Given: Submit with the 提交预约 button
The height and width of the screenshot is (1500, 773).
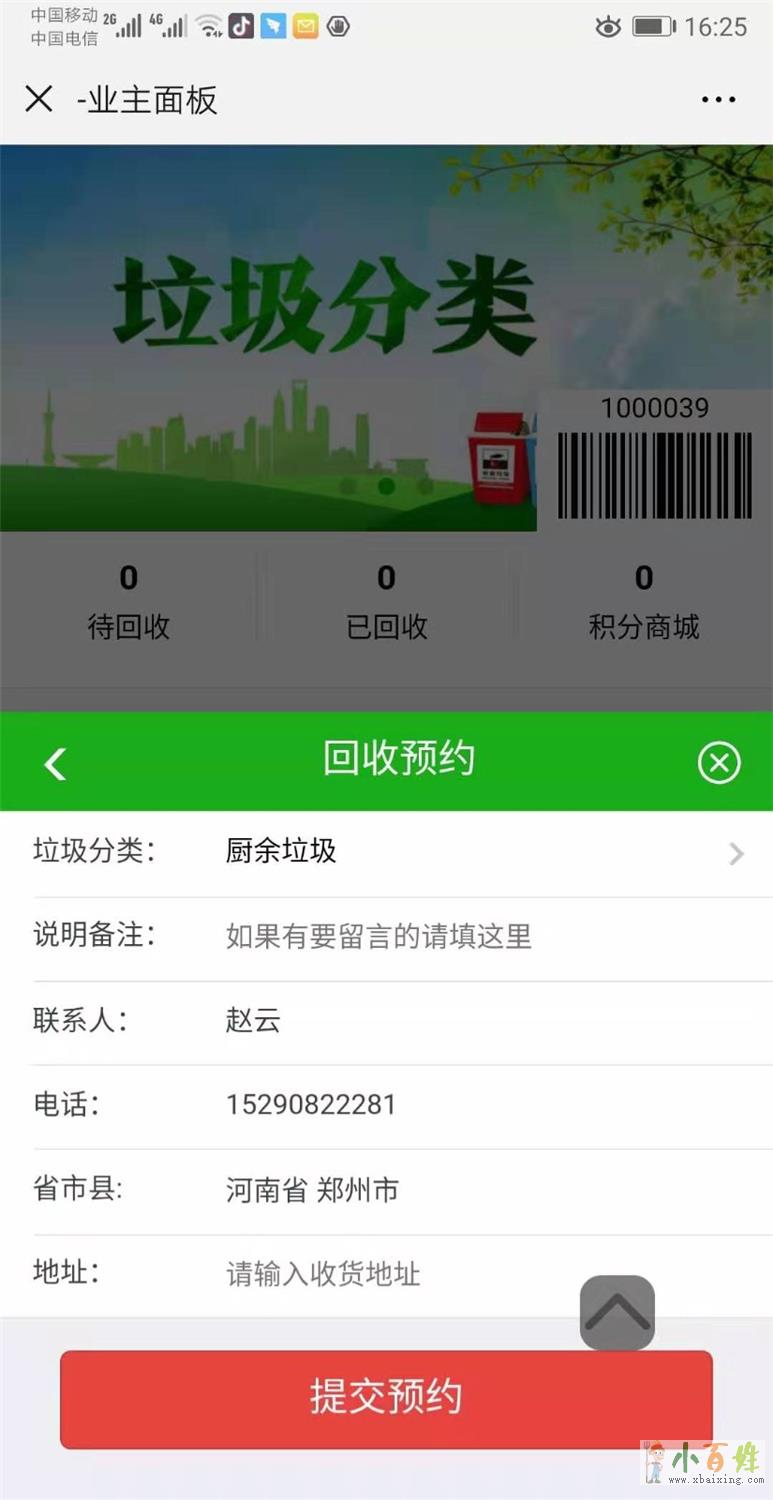Looking at the screenshot, I should (x=386, y=1398).
